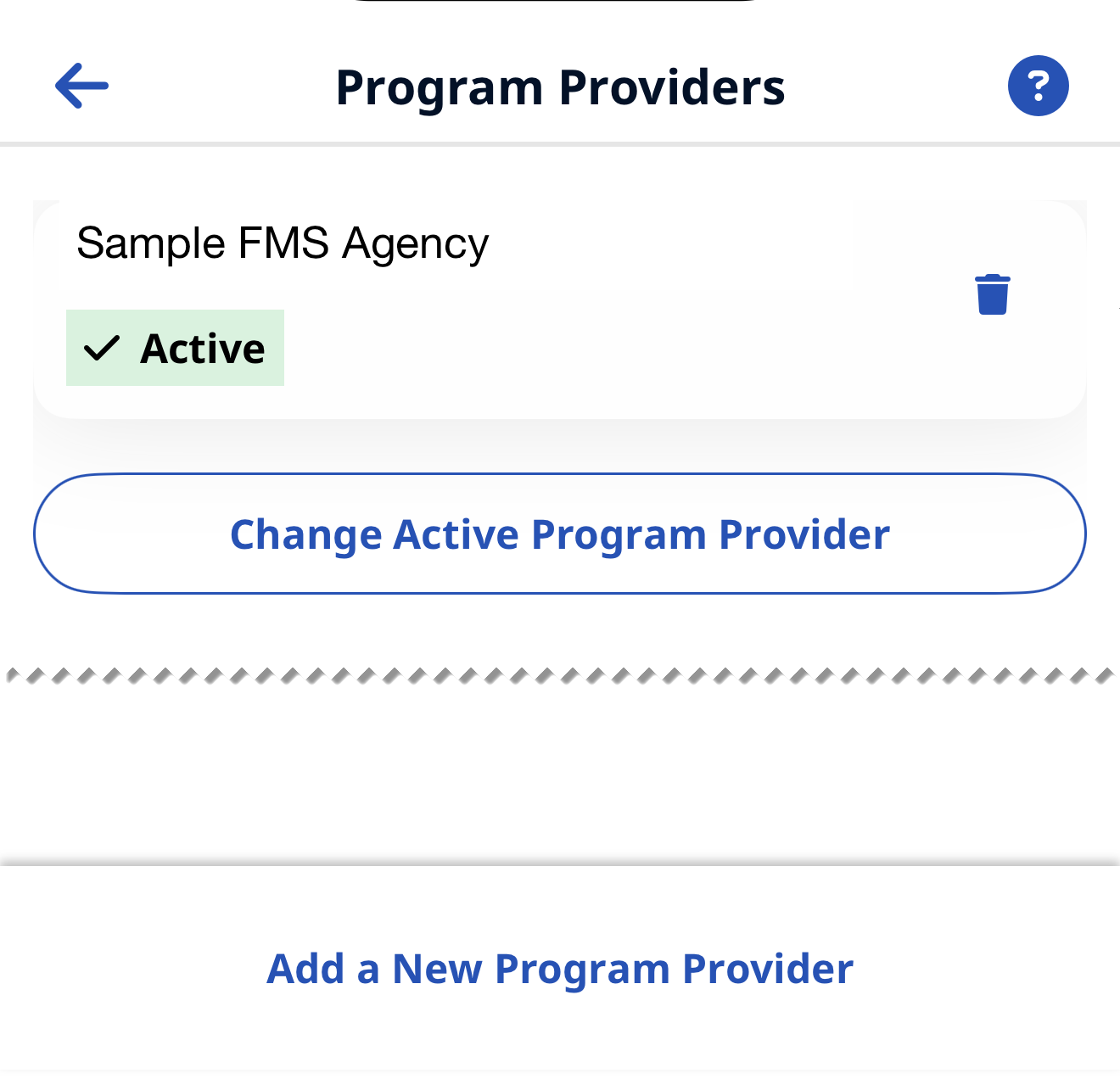Delete Sample FMS Agency provider
This screenshot has width=1120, height=1090.
tap(992, 294)
